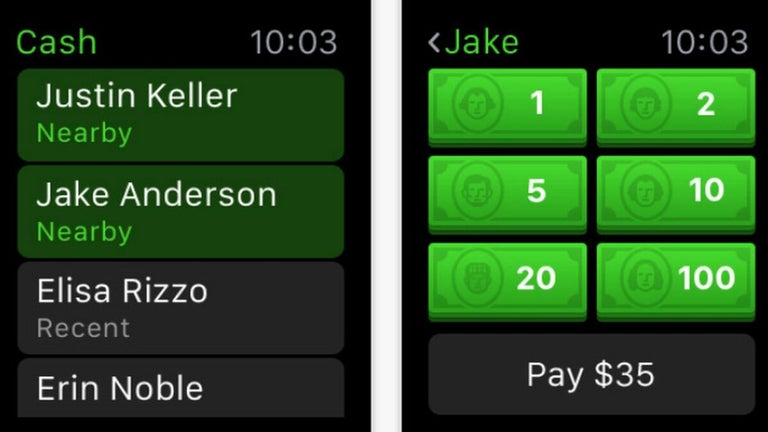This screenshot has height=432, width=768.
Task: Add the 5 dollar bill
Action: pos(508,190)
